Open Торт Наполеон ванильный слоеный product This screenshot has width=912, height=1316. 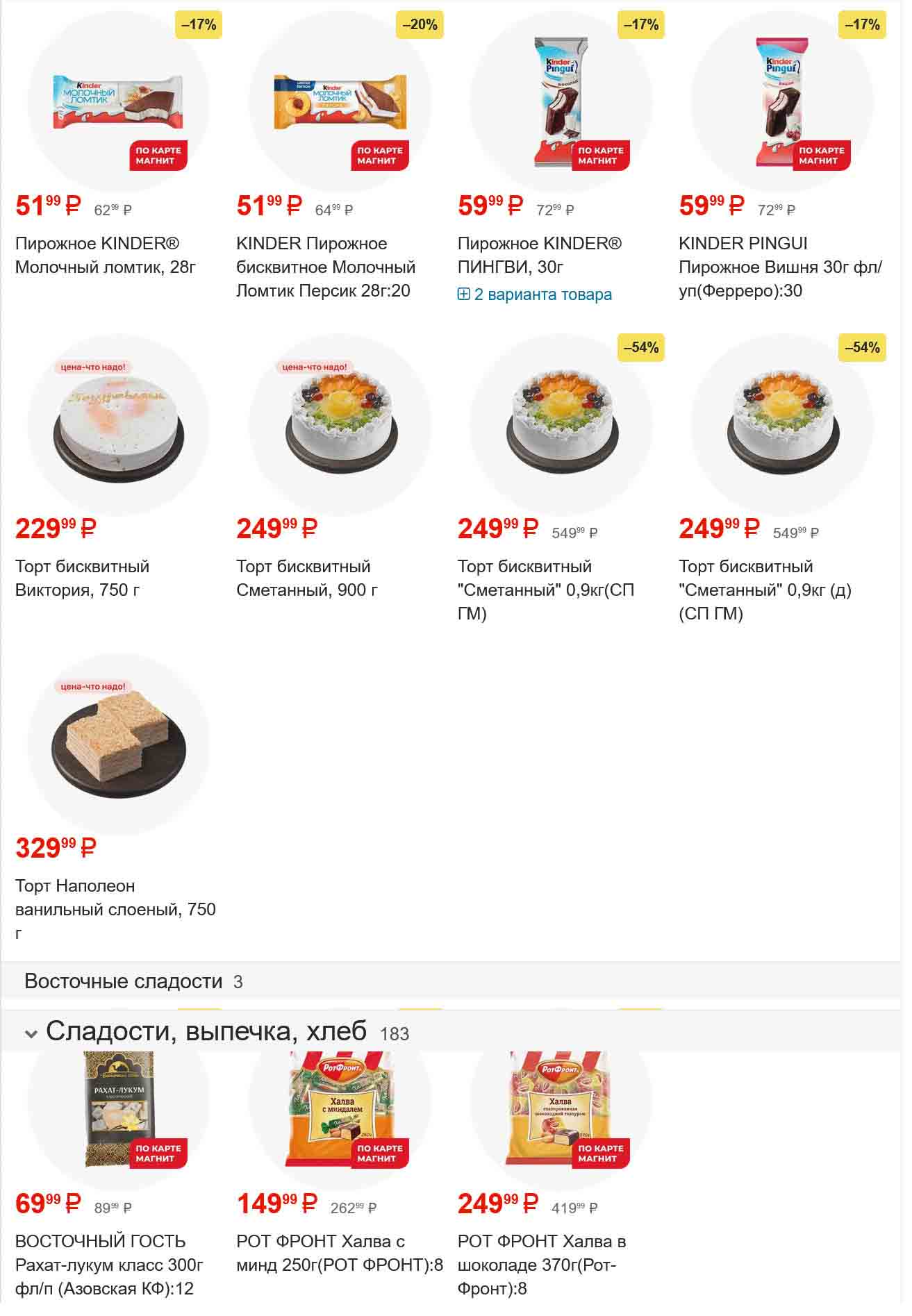click(x=115, y=897)
